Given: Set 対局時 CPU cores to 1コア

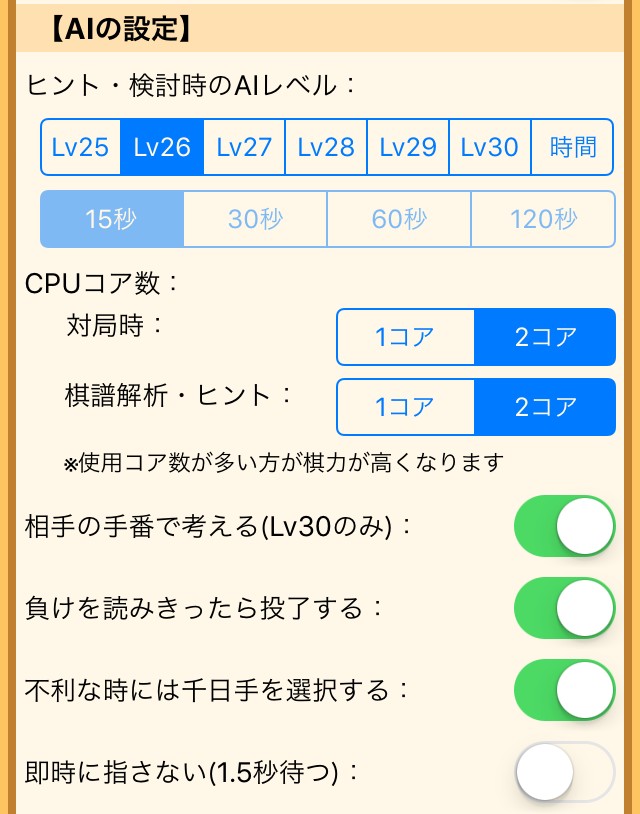Looking at the screenshot, I should point(405,337).
